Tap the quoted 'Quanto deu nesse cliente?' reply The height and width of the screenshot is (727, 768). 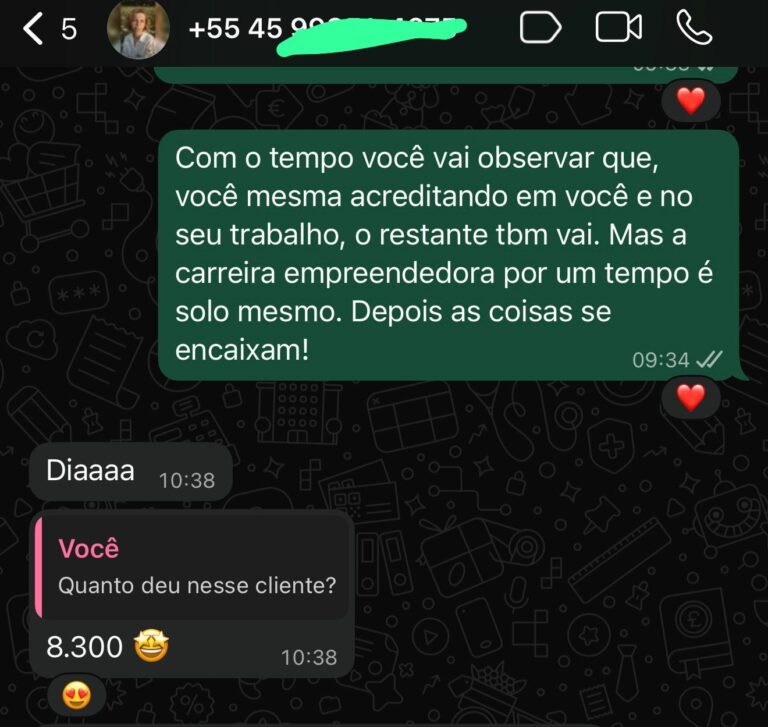point(193,566)
